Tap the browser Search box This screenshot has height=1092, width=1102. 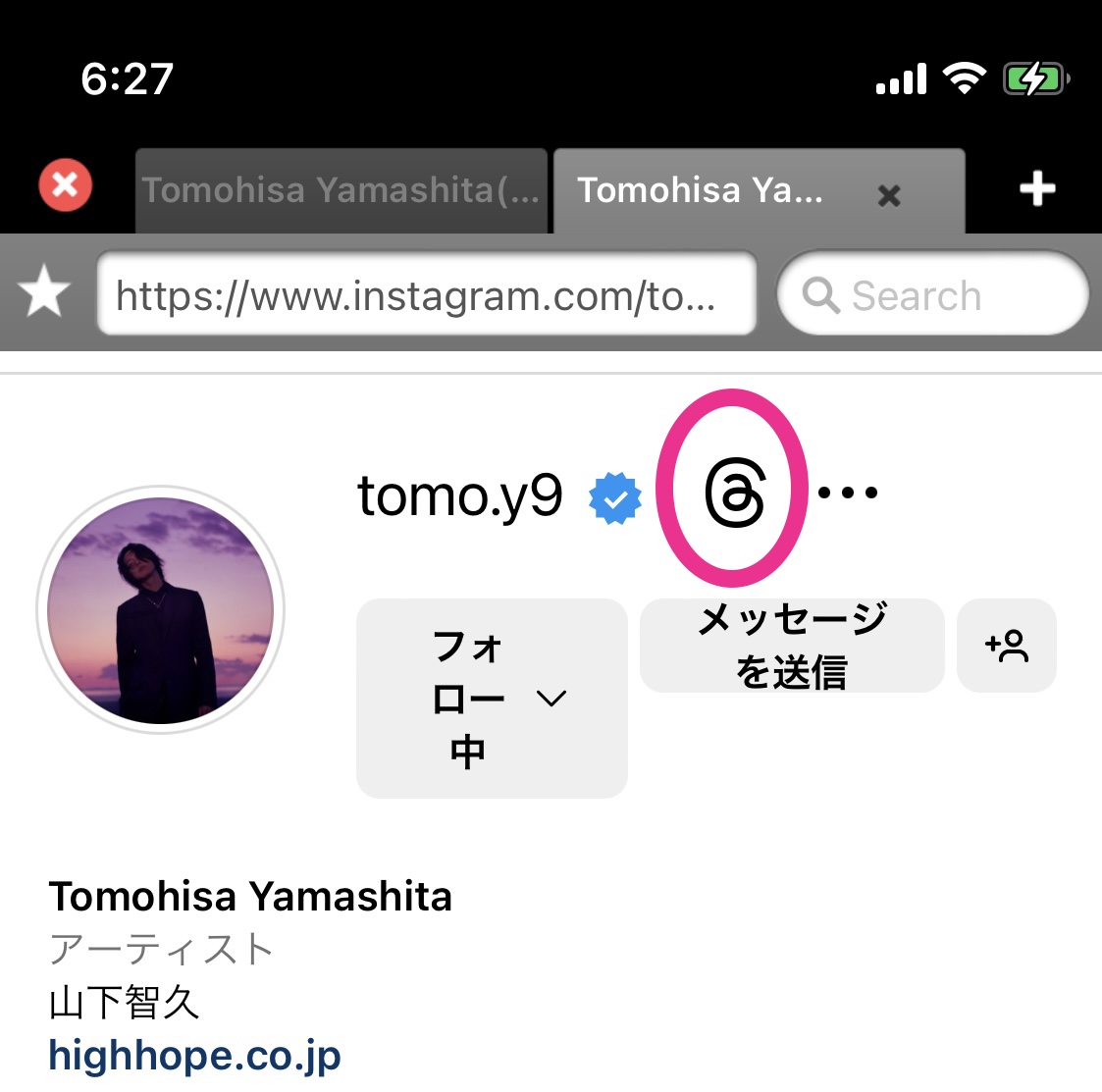[932, 294]
